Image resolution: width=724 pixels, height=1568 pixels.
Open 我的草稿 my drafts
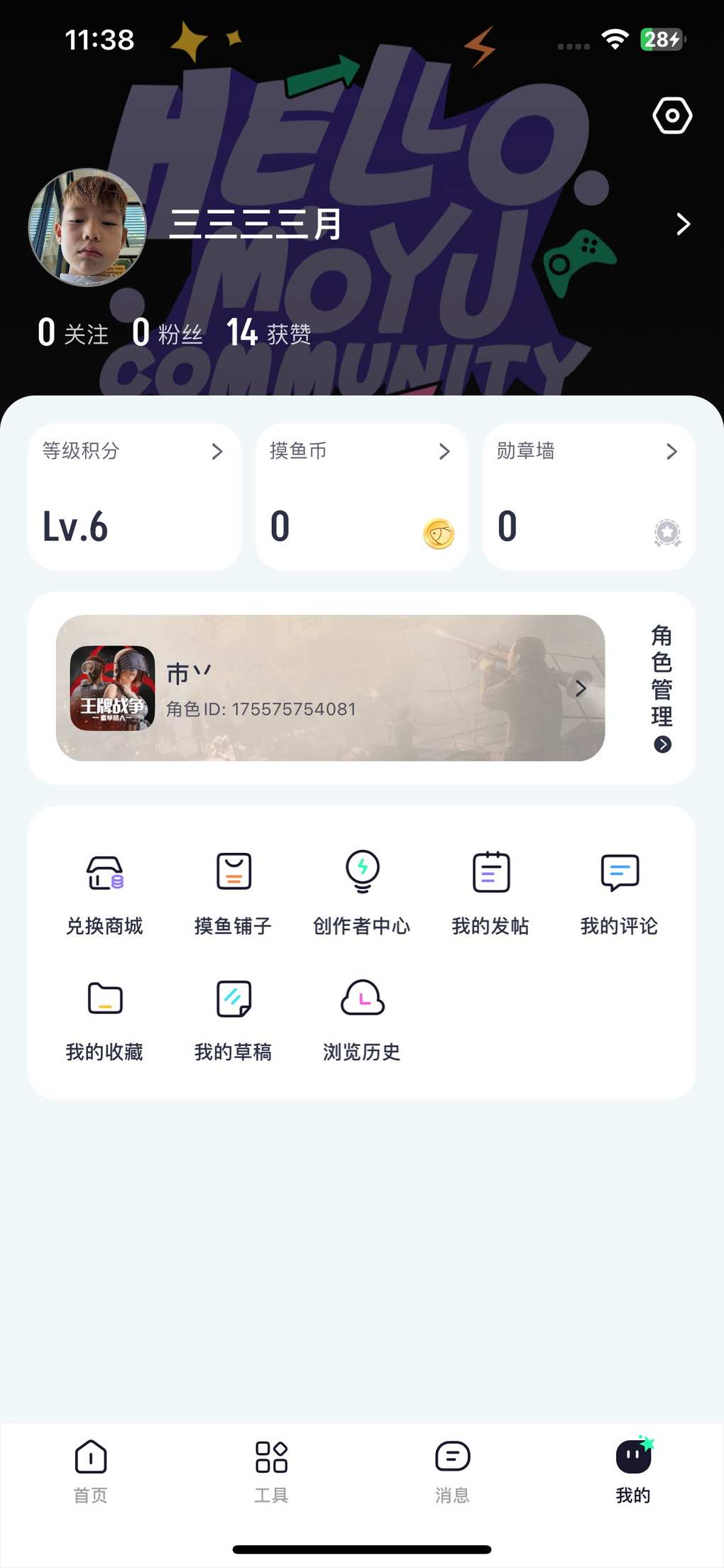pyautogui.click(x=234, y=1020)
